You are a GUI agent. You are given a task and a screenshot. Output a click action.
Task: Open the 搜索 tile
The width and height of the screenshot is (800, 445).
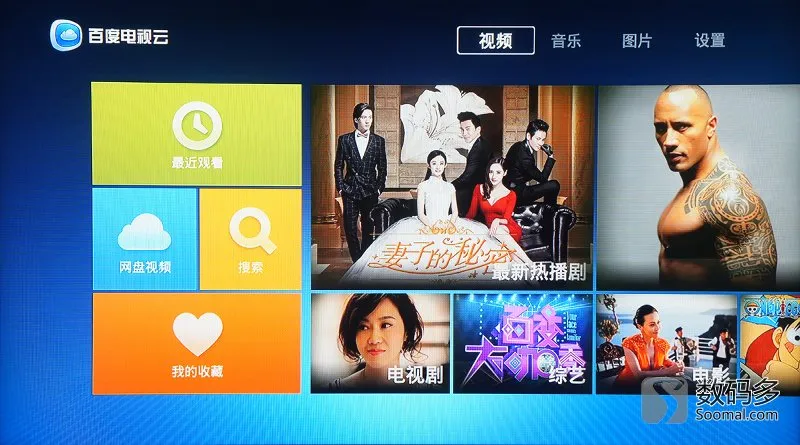pos(250,239)
